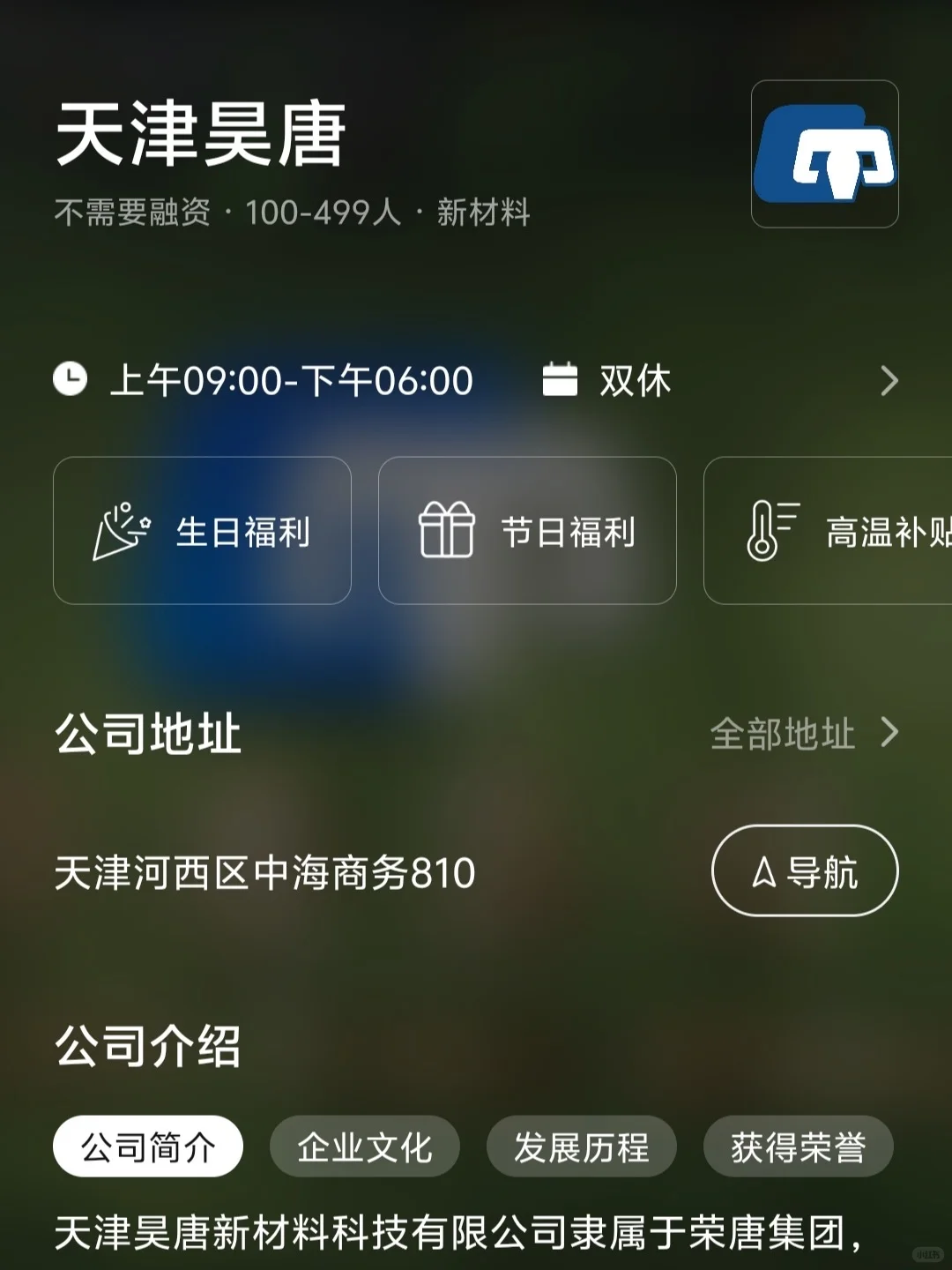Open the 天津昊唐 company logo
Image resolution: width=952 pixels, height=1270 pixels.
(x=825, y=154)
